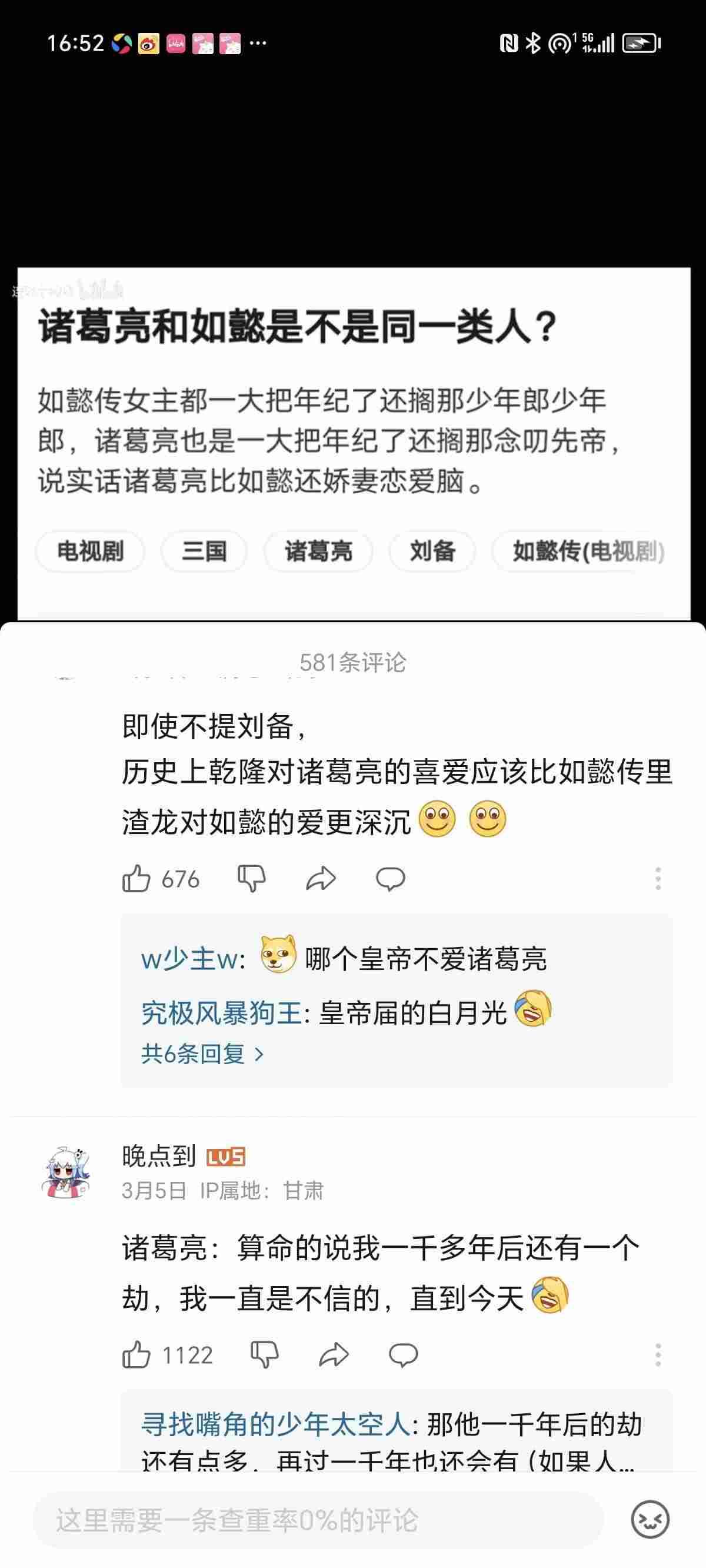The image size is (706, 1568).
Task: Open w少主w's profile link
Action: pos(191,960)
